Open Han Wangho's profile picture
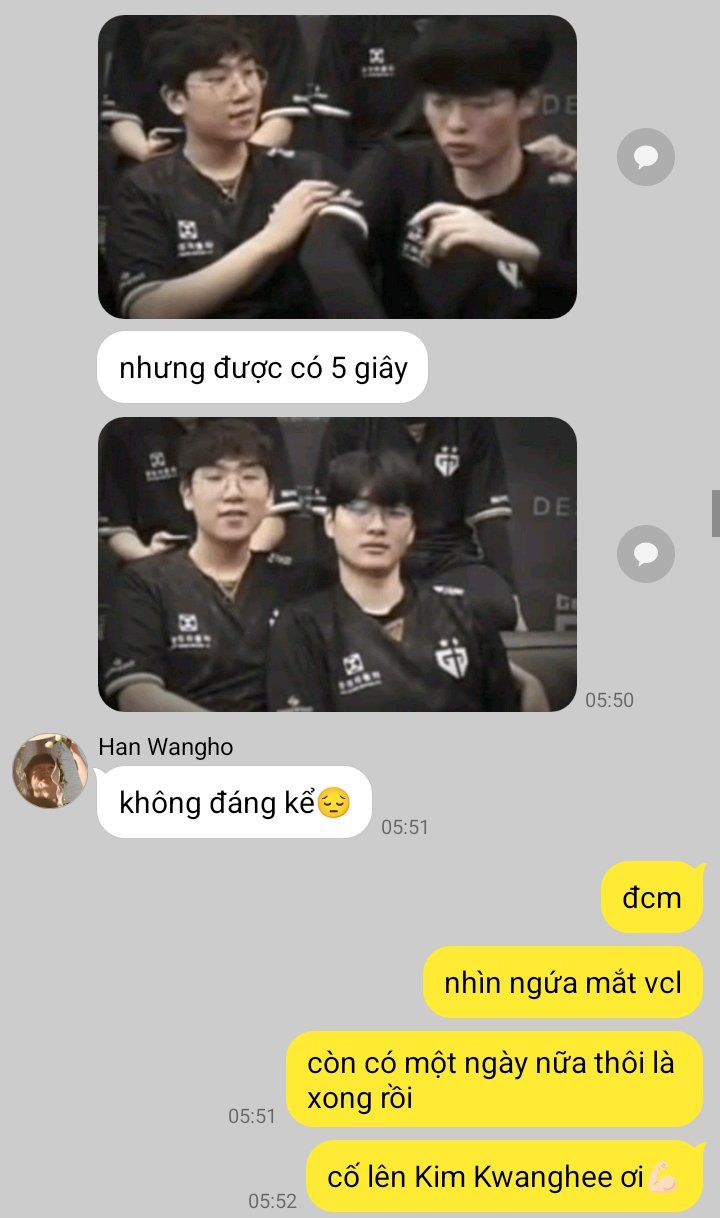The width and height of the screenshot is (720, 1218). (x=50, y=771)
